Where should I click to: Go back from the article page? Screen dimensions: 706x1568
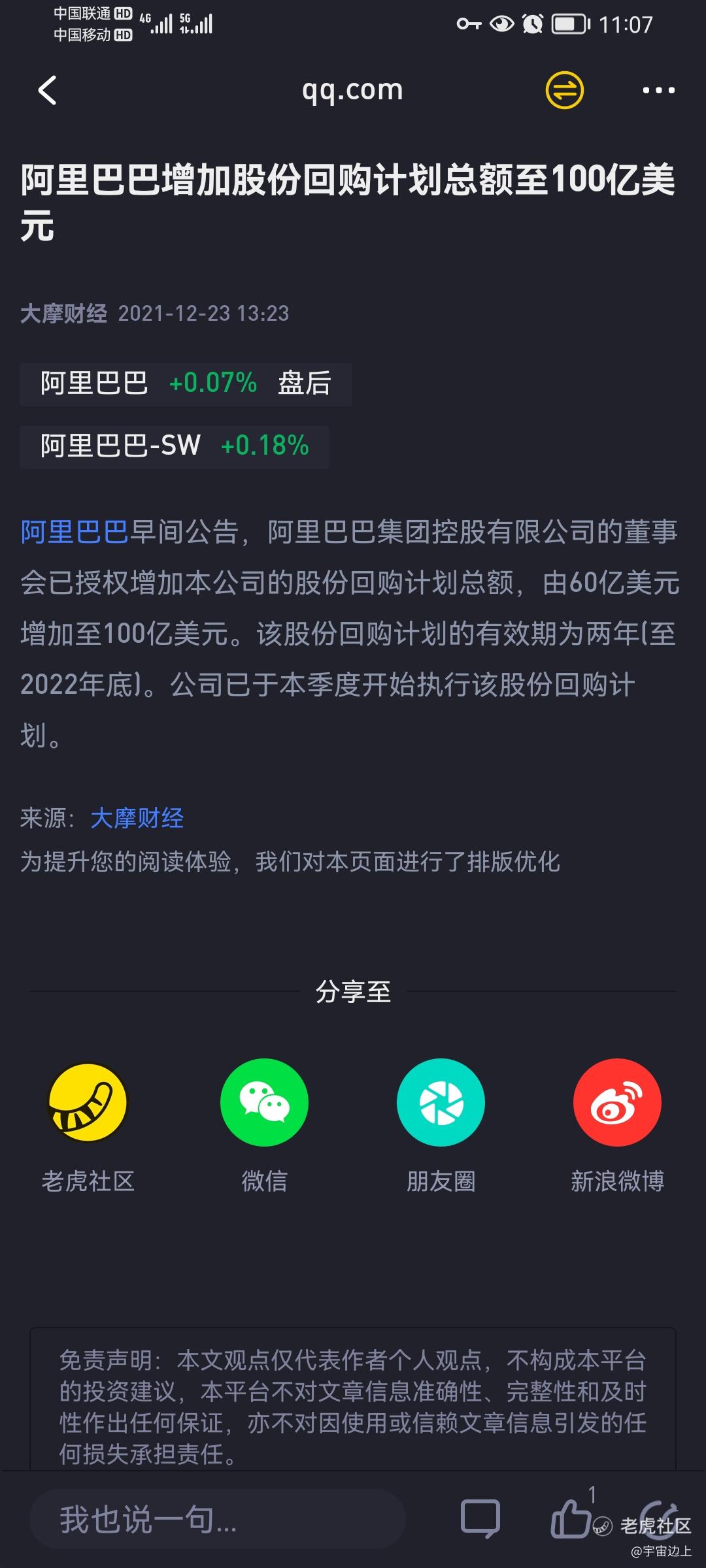pyautogui.click(x=47, y=90)
